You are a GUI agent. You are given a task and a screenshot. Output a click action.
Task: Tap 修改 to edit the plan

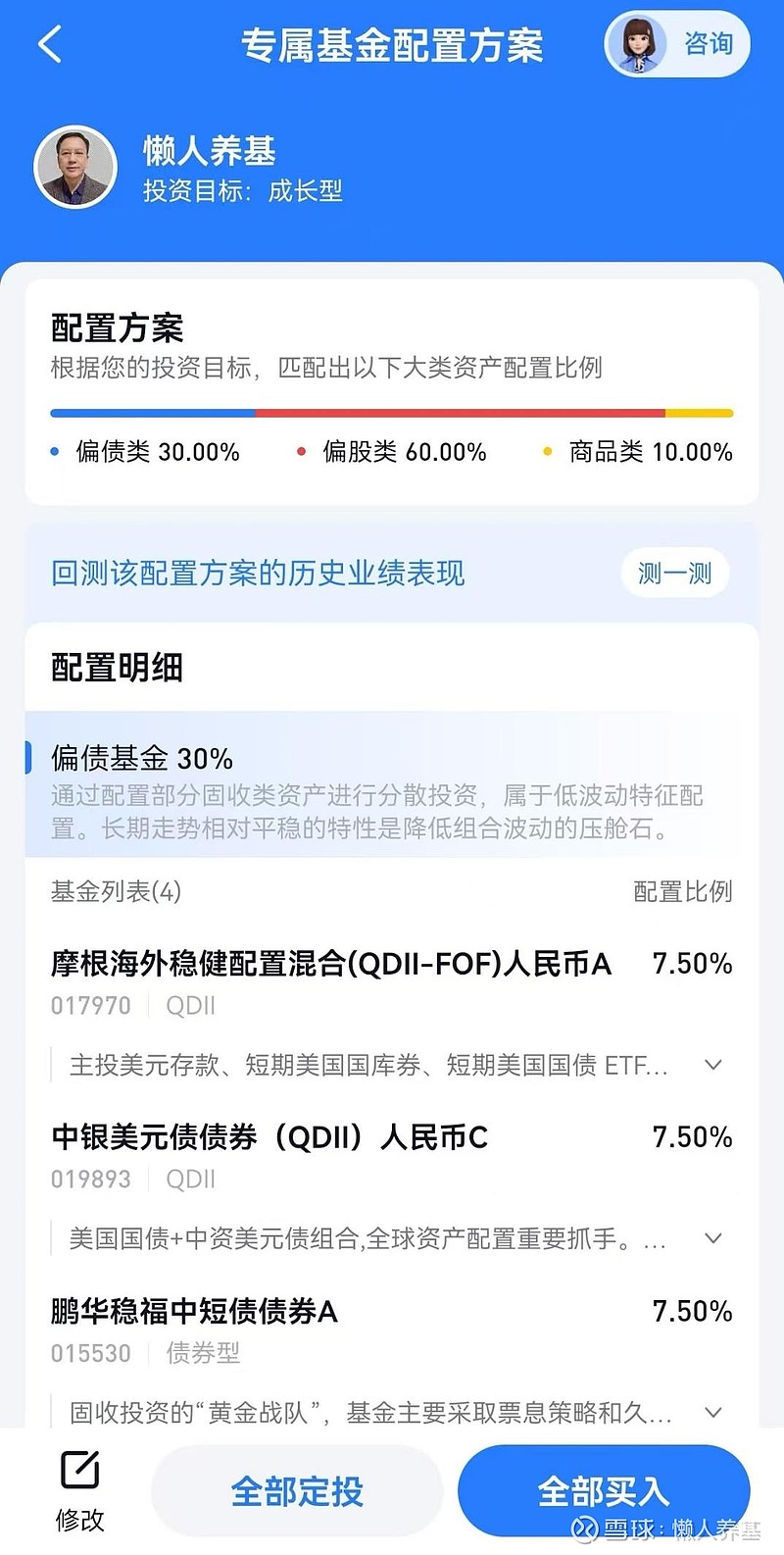(x=79, y=1490)
